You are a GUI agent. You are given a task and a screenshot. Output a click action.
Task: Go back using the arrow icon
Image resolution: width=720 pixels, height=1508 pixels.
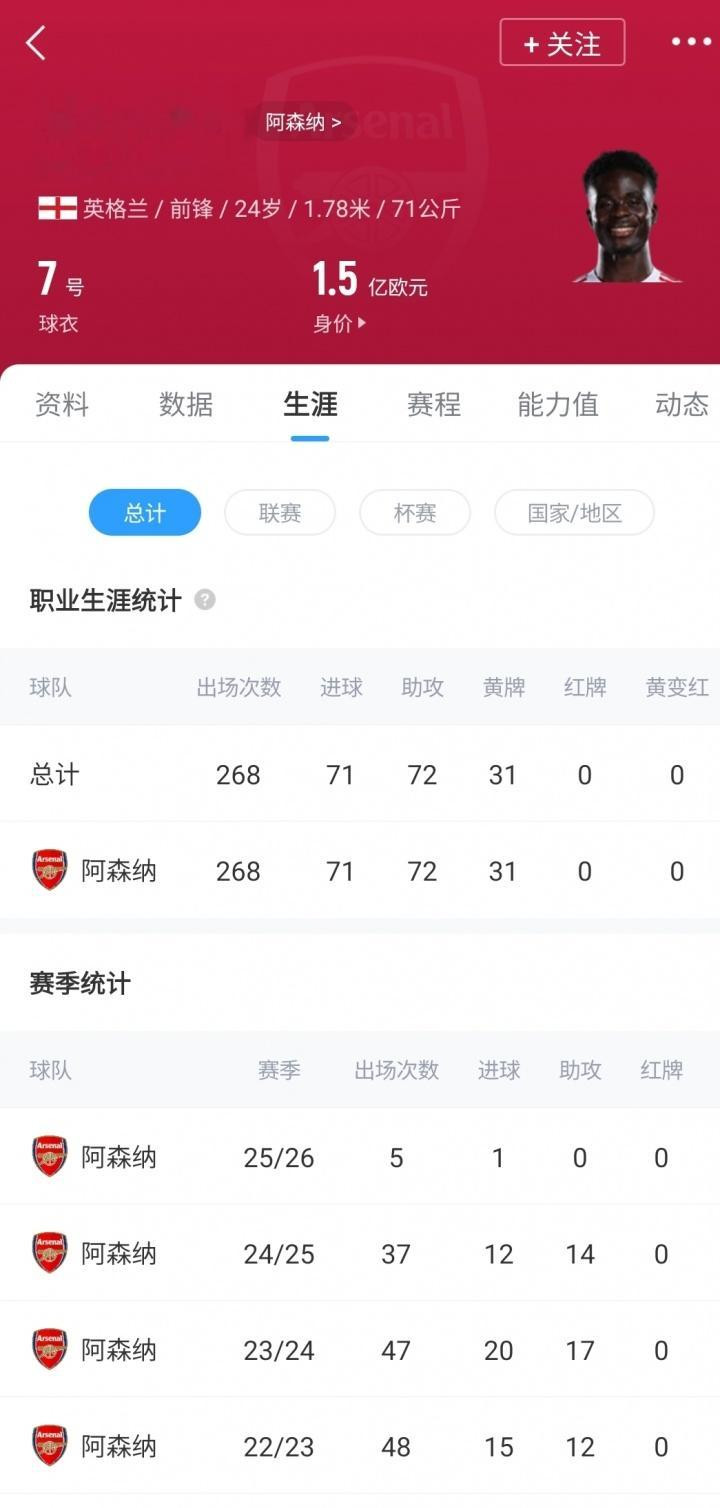pos(36,43)
